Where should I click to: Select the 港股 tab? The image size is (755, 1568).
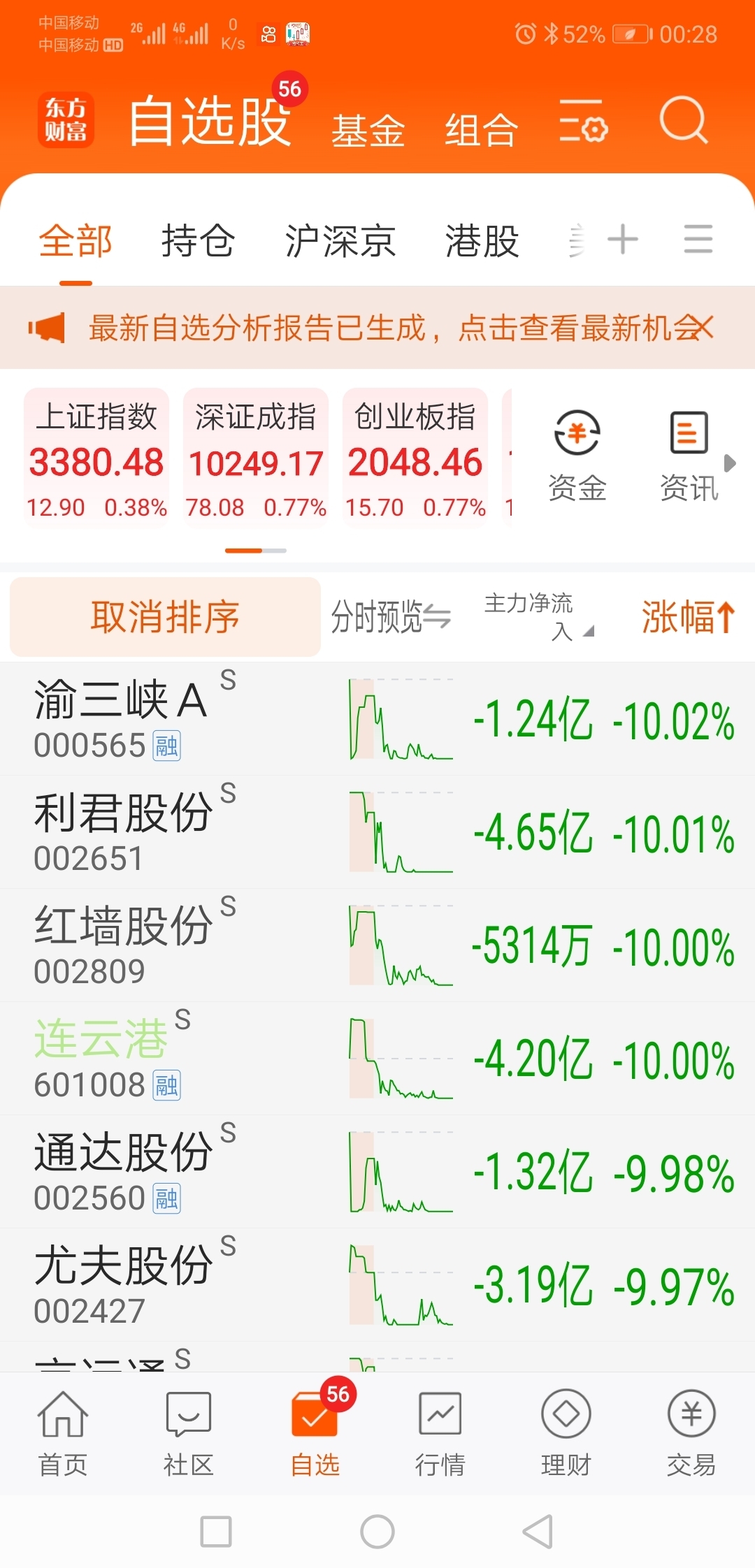[482, 241]
